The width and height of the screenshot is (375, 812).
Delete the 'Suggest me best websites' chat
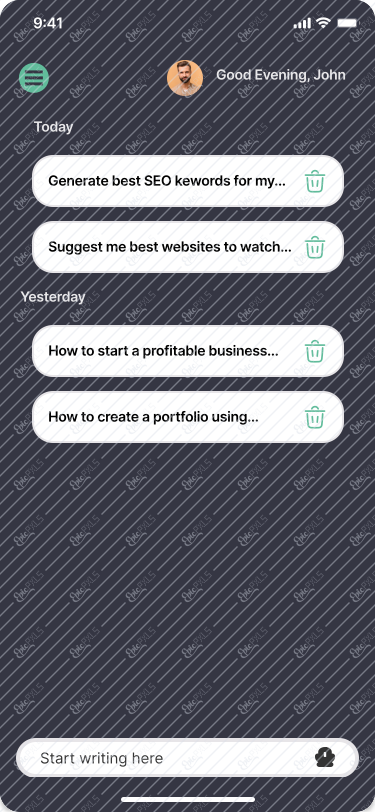(x=315, y=247)
